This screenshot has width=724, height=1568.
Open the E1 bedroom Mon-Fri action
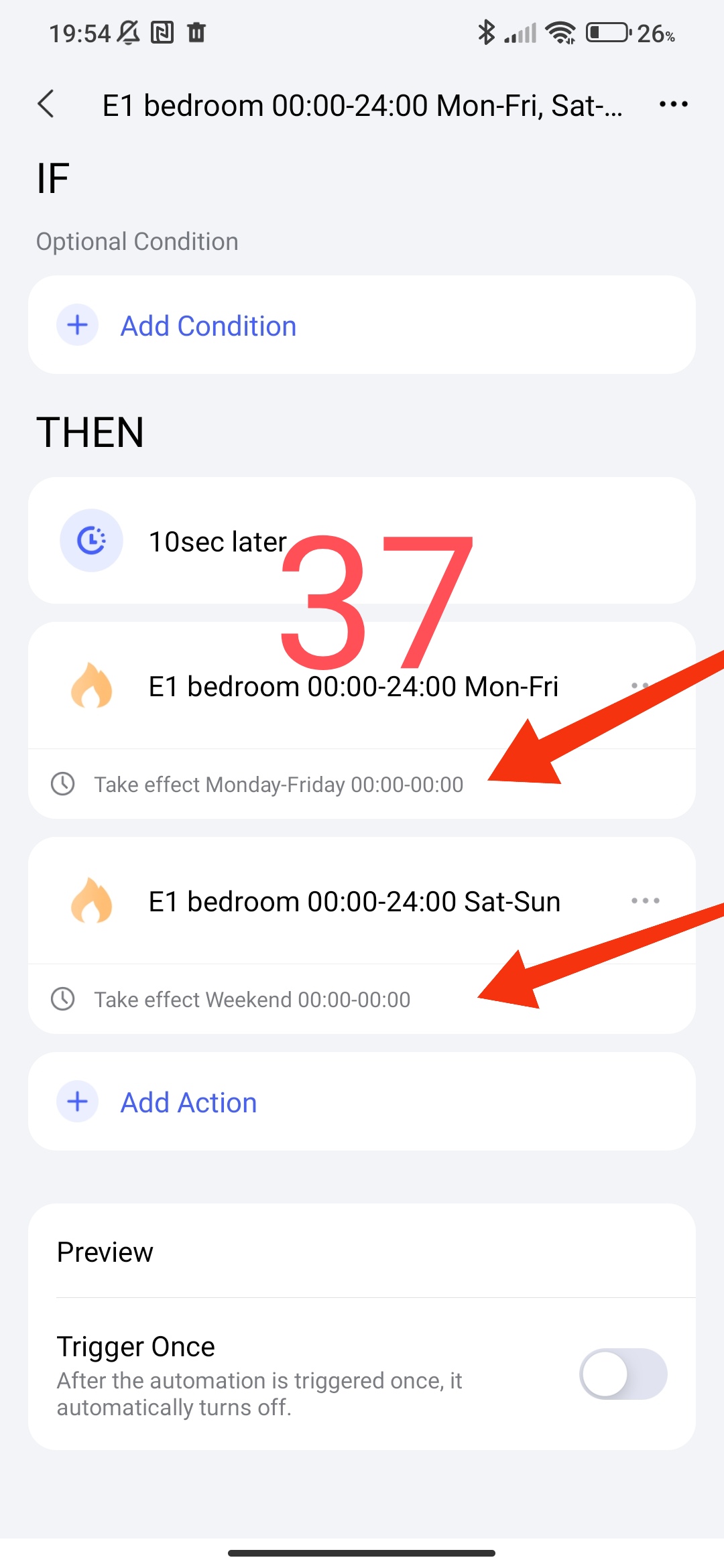tap(353, 687)
